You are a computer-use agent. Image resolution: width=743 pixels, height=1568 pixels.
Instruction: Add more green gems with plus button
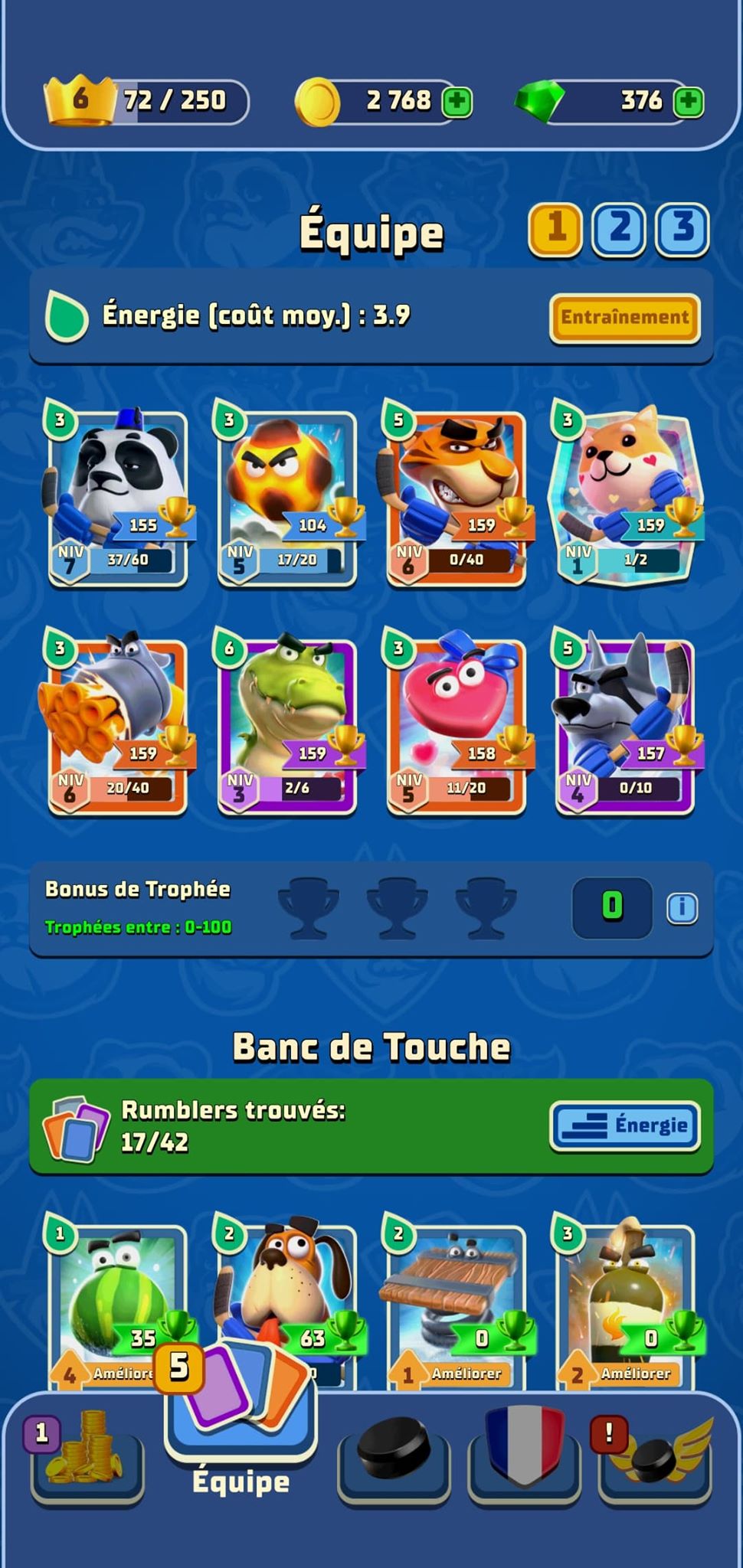pyautogui.click(x=688, y=102)
